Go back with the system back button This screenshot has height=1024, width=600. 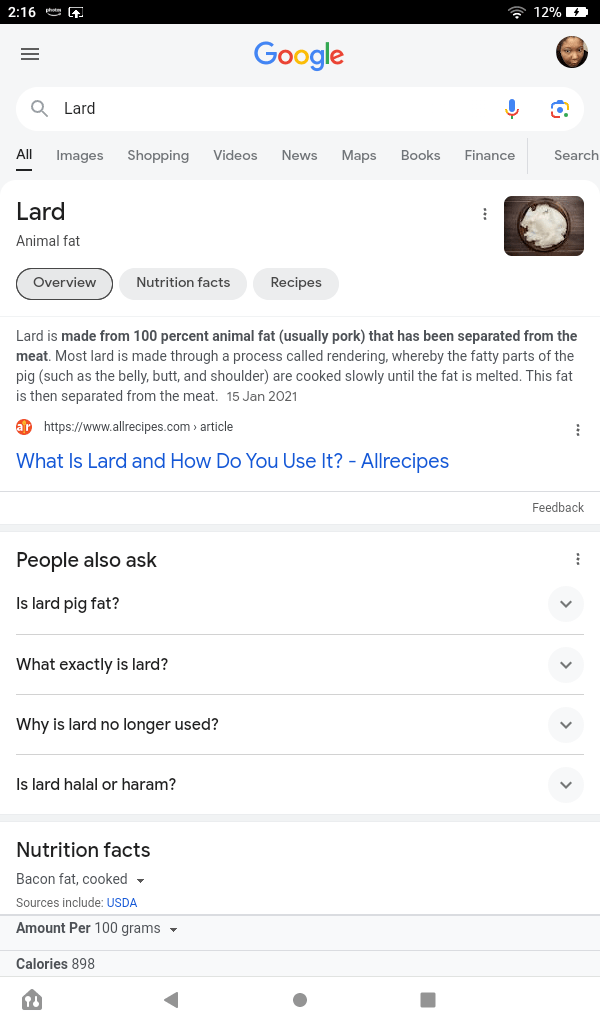[171, 999]
